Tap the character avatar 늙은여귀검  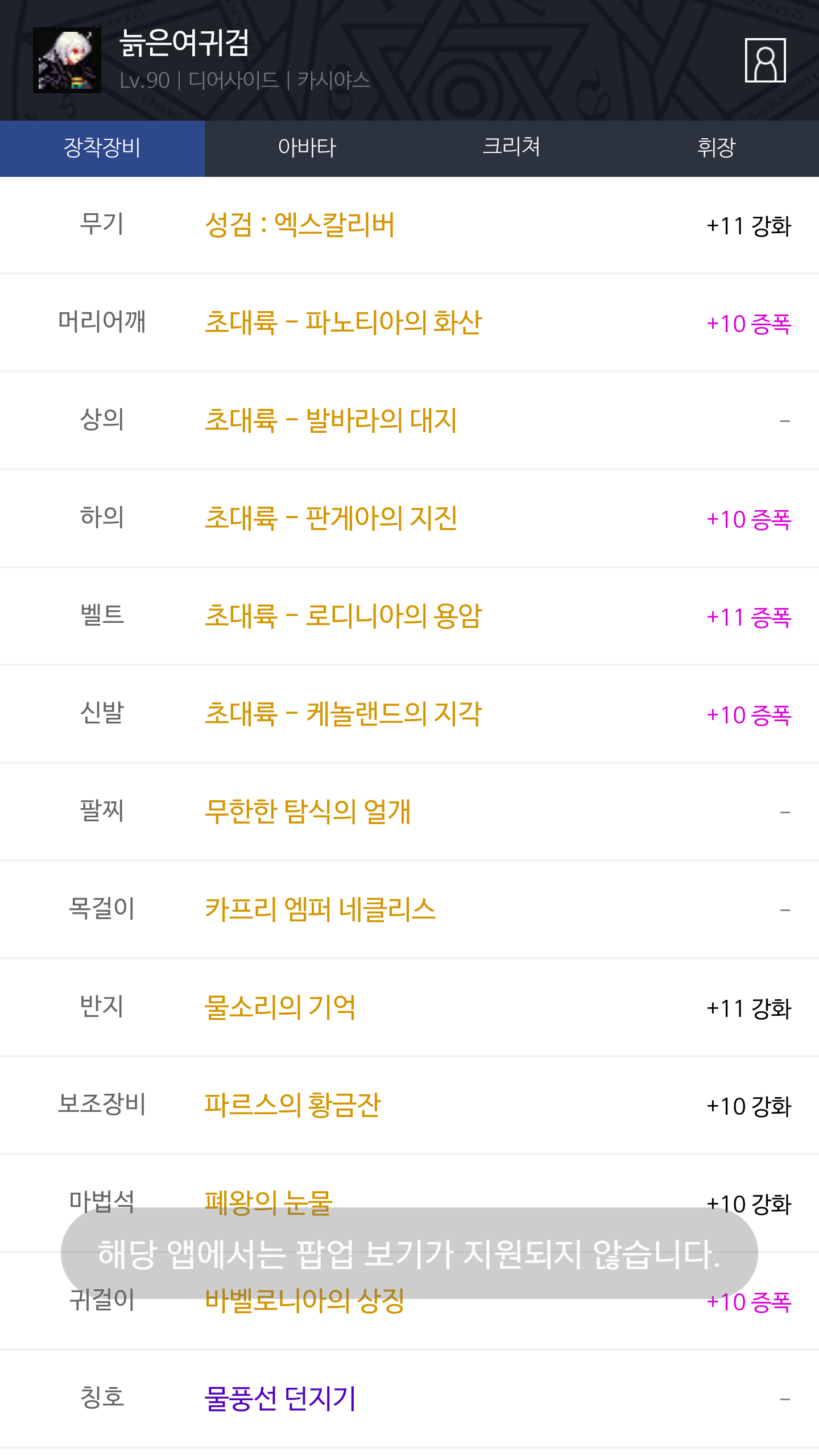pos(67,60)
